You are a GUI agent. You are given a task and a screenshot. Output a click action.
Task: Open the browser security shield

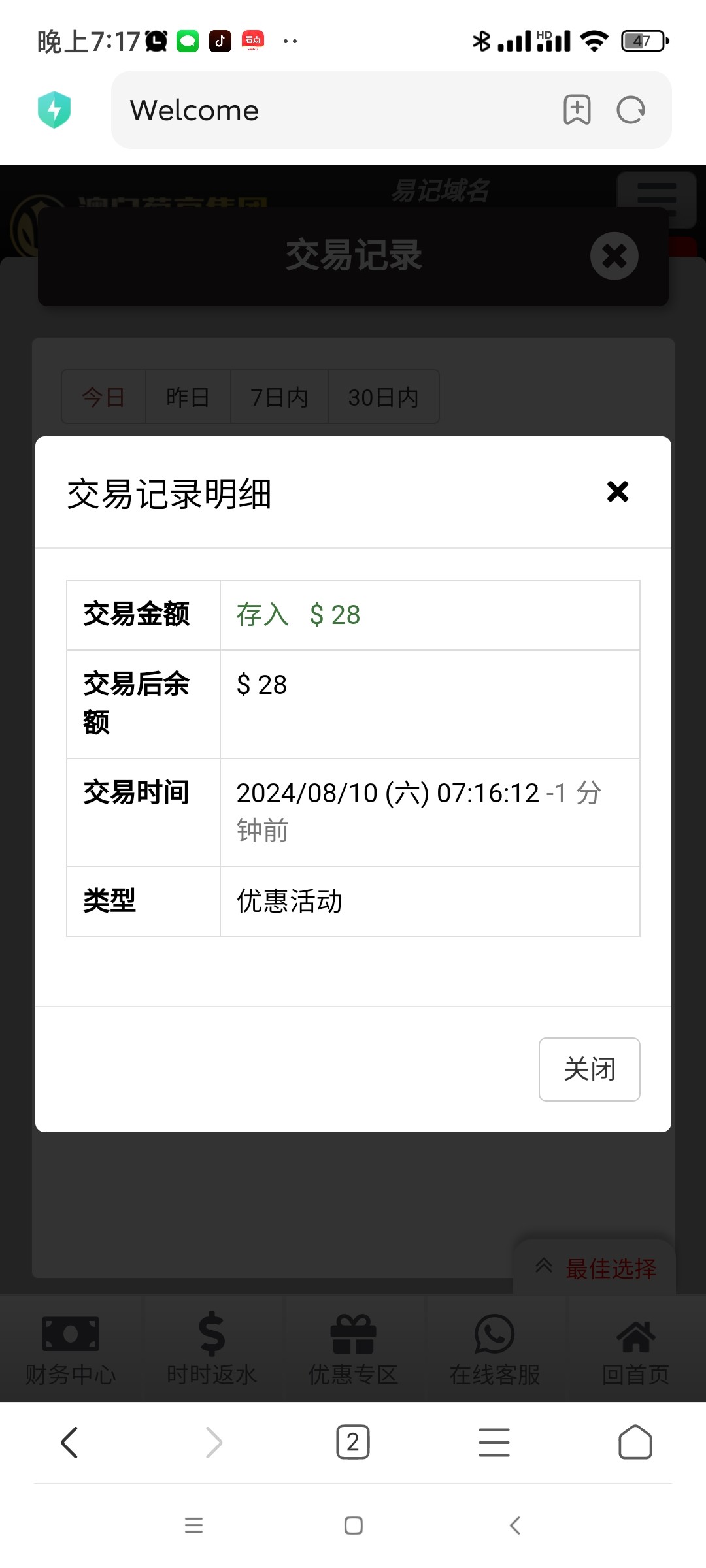54,110
